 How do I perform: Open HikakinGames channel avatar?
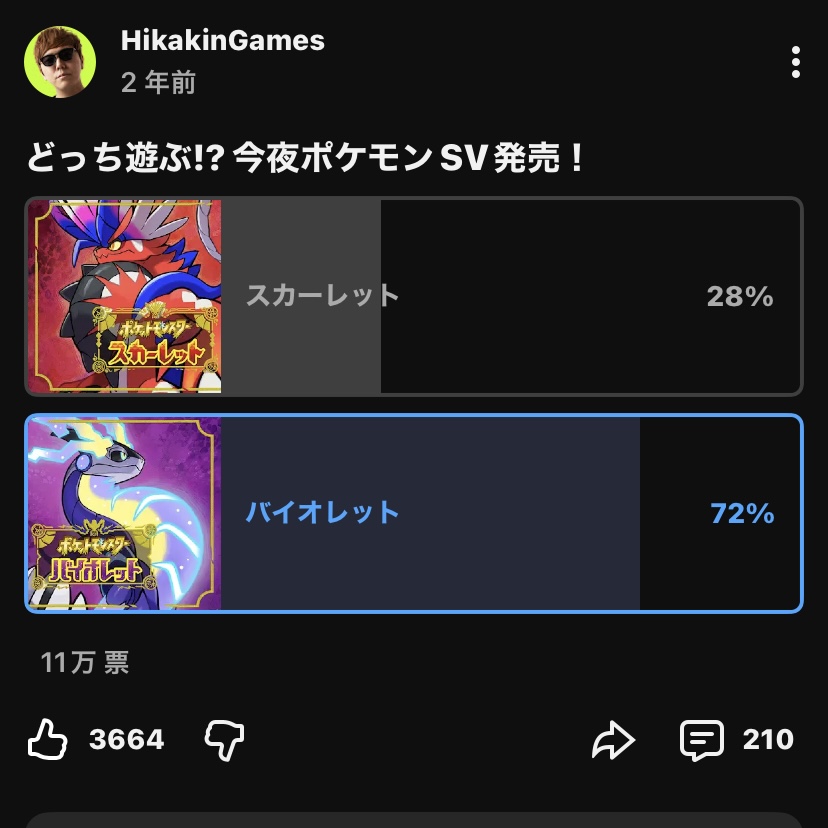click(x=60, y=62)
